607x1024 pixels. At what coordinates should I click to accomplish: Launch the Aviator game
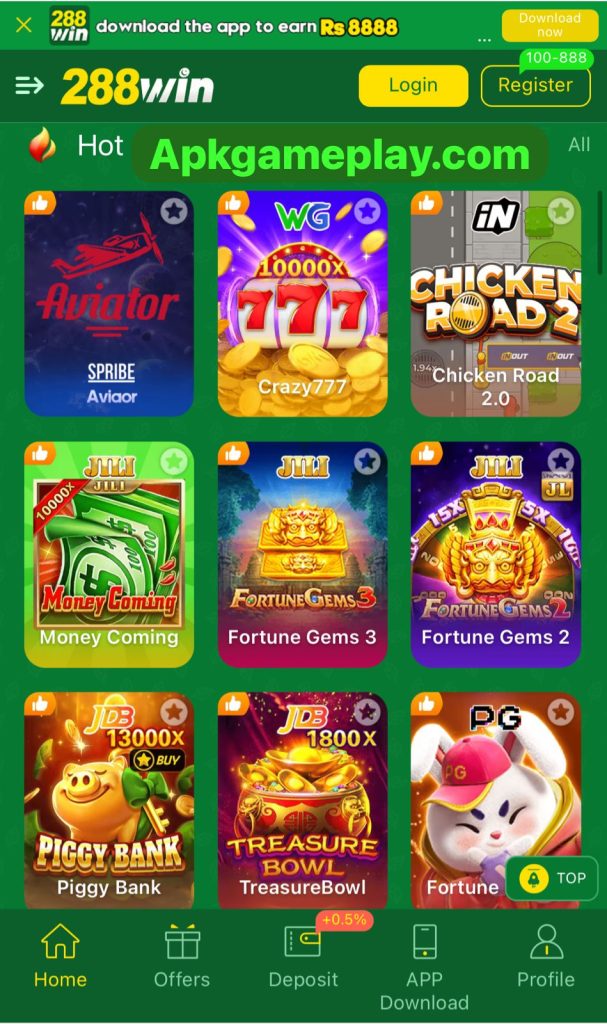[109, 305]
